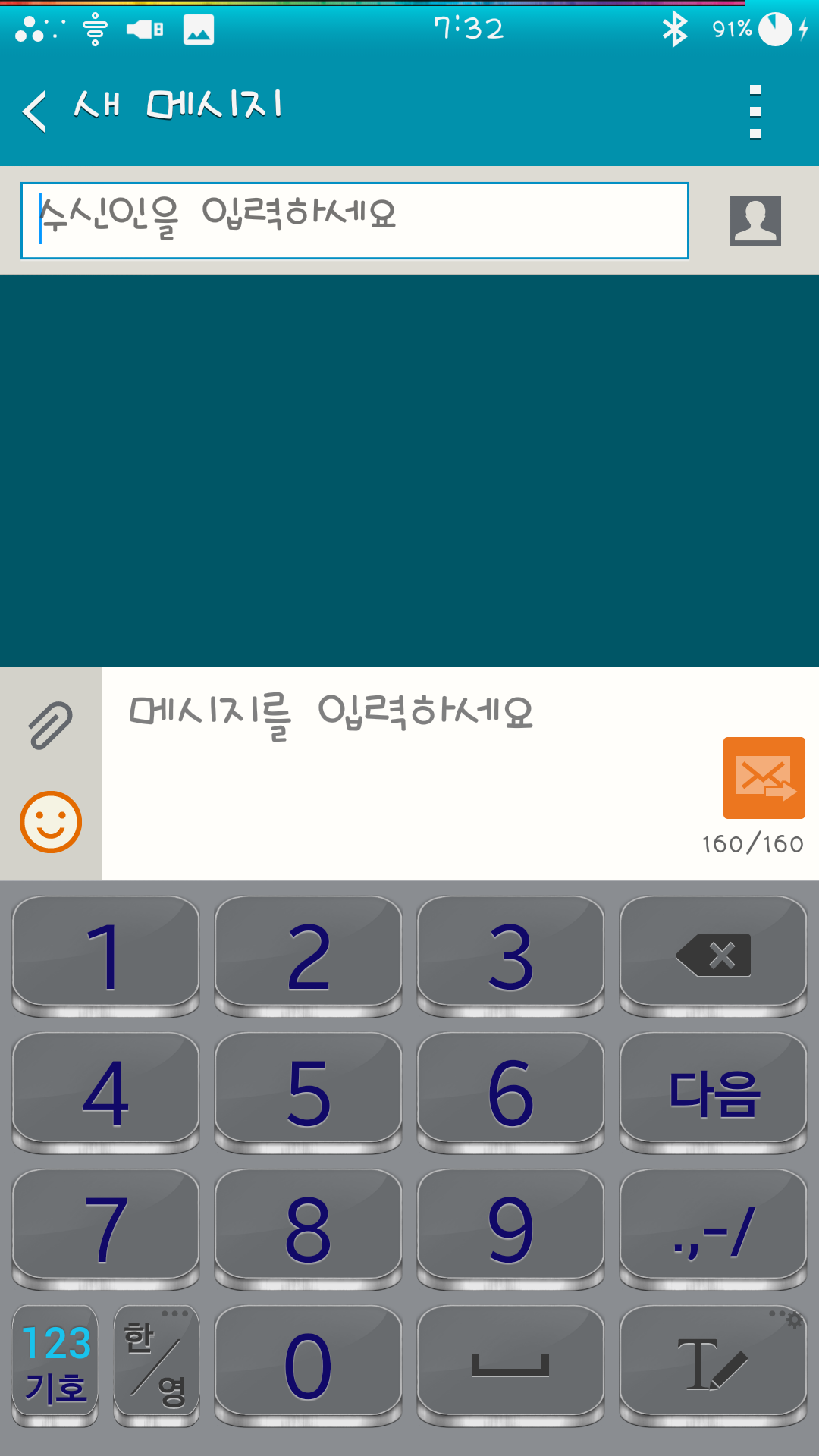Attach a file with the paperclip
This screenshot has width=819, height=1456.
point(50,726)
